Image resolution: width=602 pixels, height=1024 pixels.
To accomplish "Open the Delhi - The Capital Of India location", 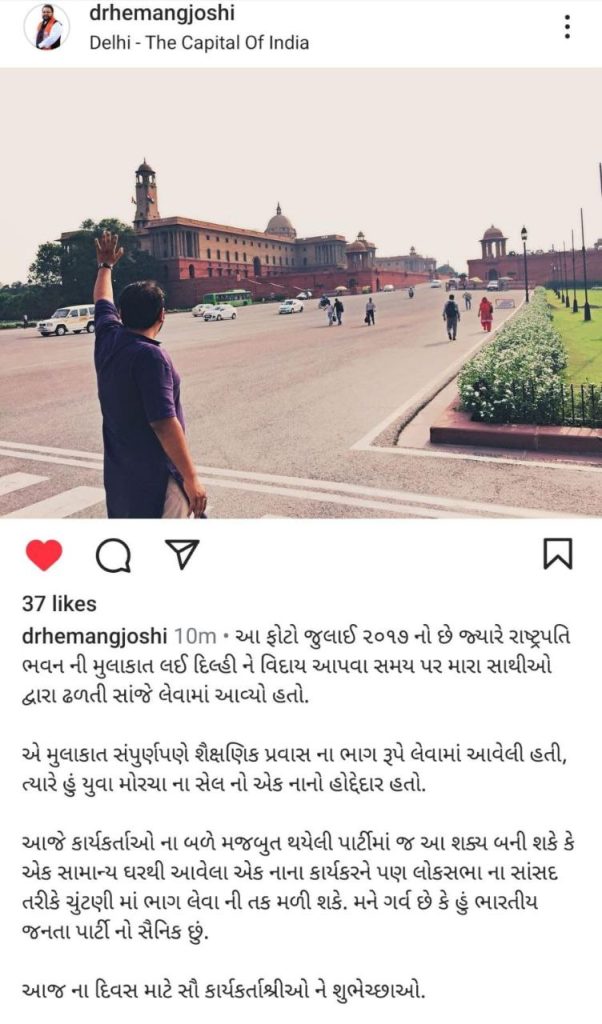I will (199, 42).
